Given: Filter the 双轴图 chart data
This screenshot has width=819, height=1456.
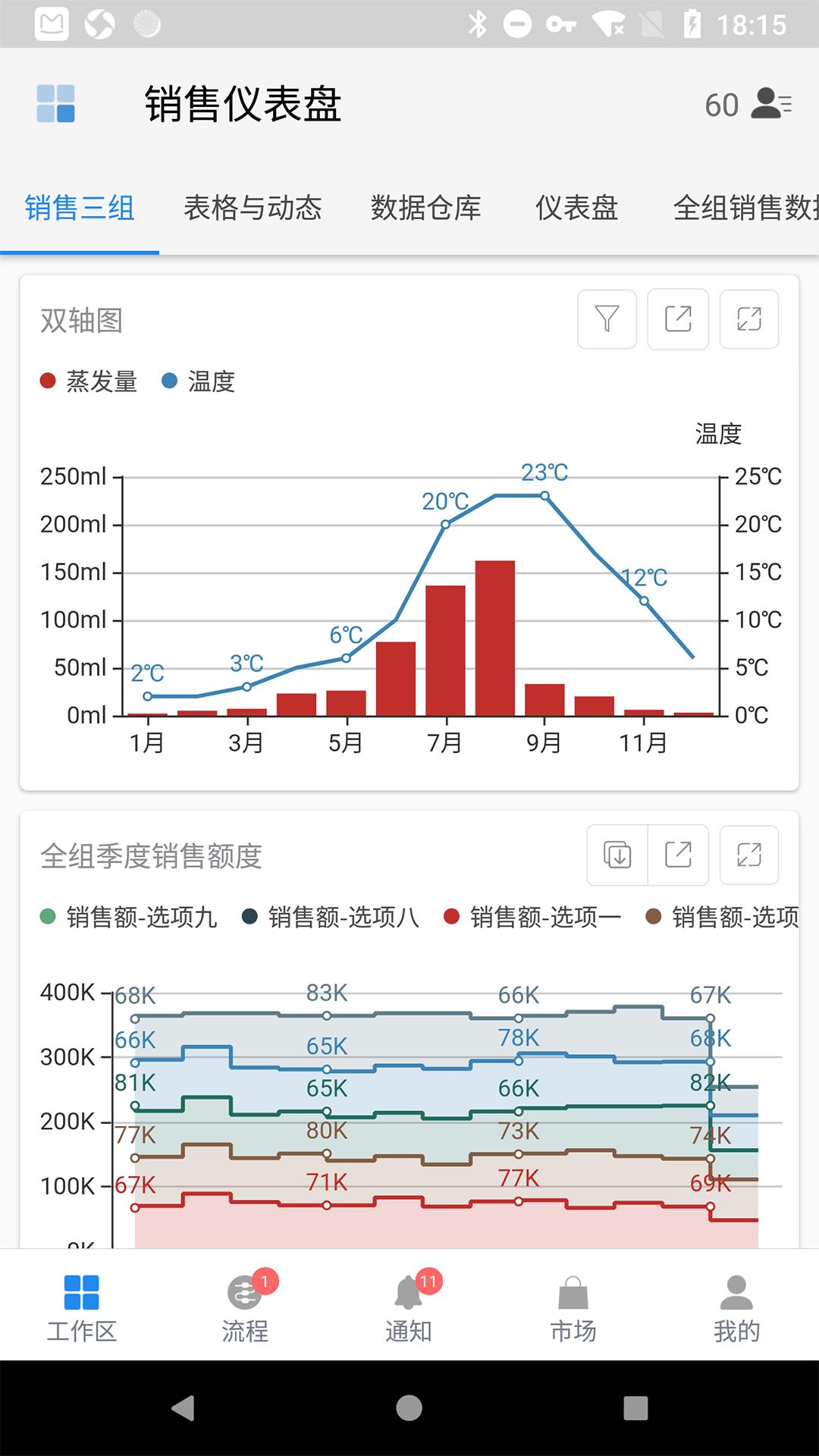Looking at the screenshot, I should [x=607, y=319].
